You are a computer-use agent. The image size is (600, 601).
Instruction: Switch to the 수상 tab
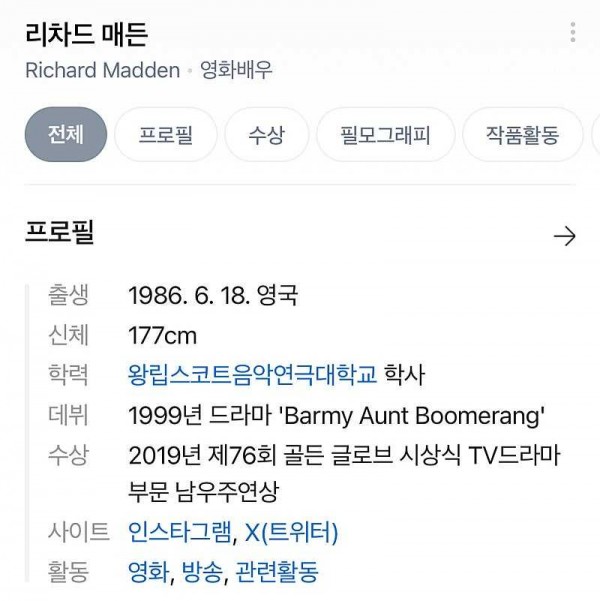(266, 134)
